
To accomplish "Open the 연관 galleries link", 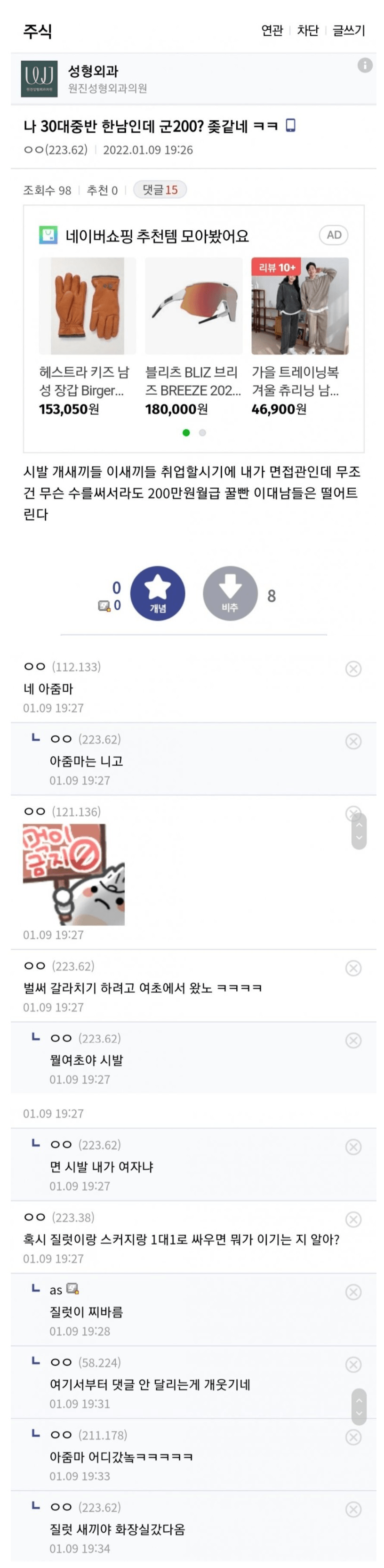I will tap(272, 31).
